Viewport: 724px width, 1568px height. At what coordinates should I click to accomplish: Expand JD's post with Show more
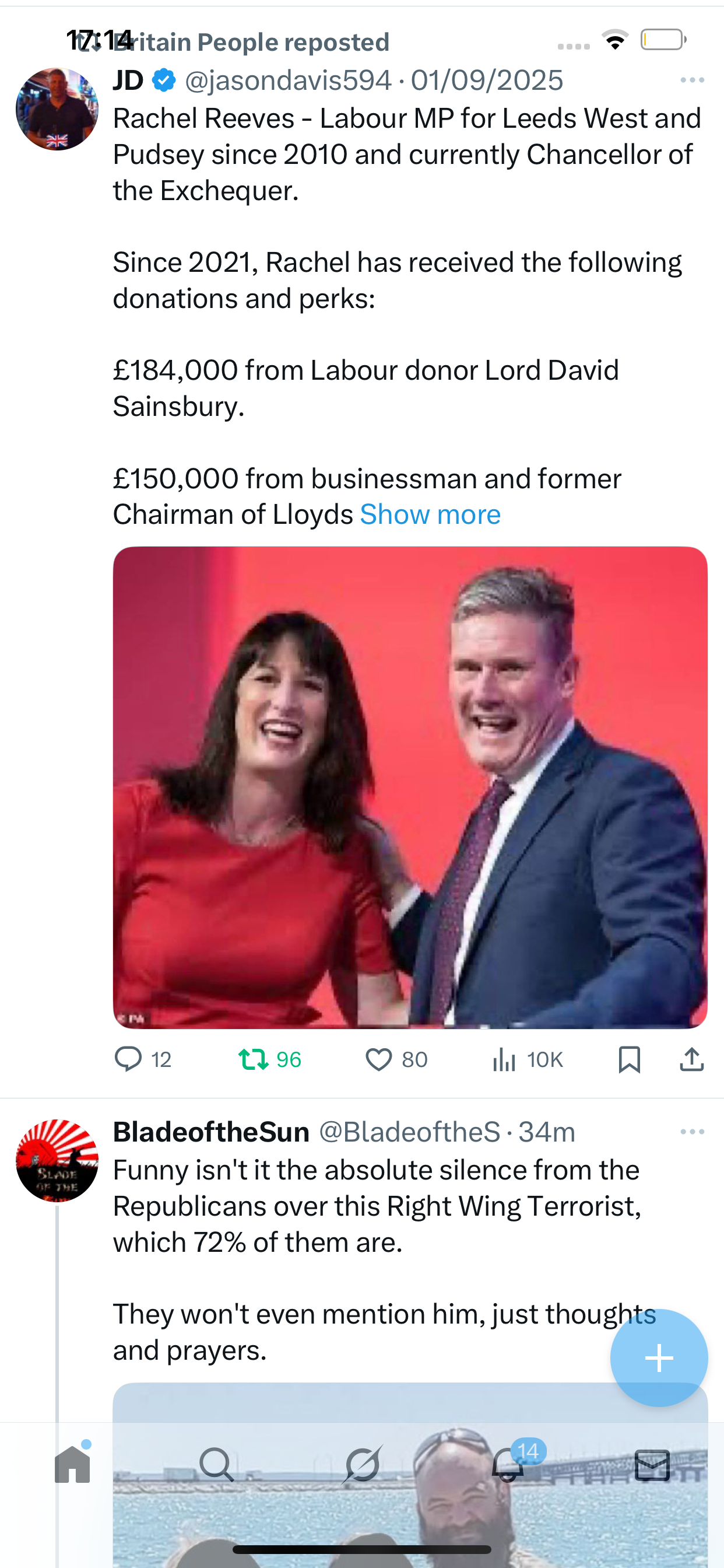tap(430, 515)
